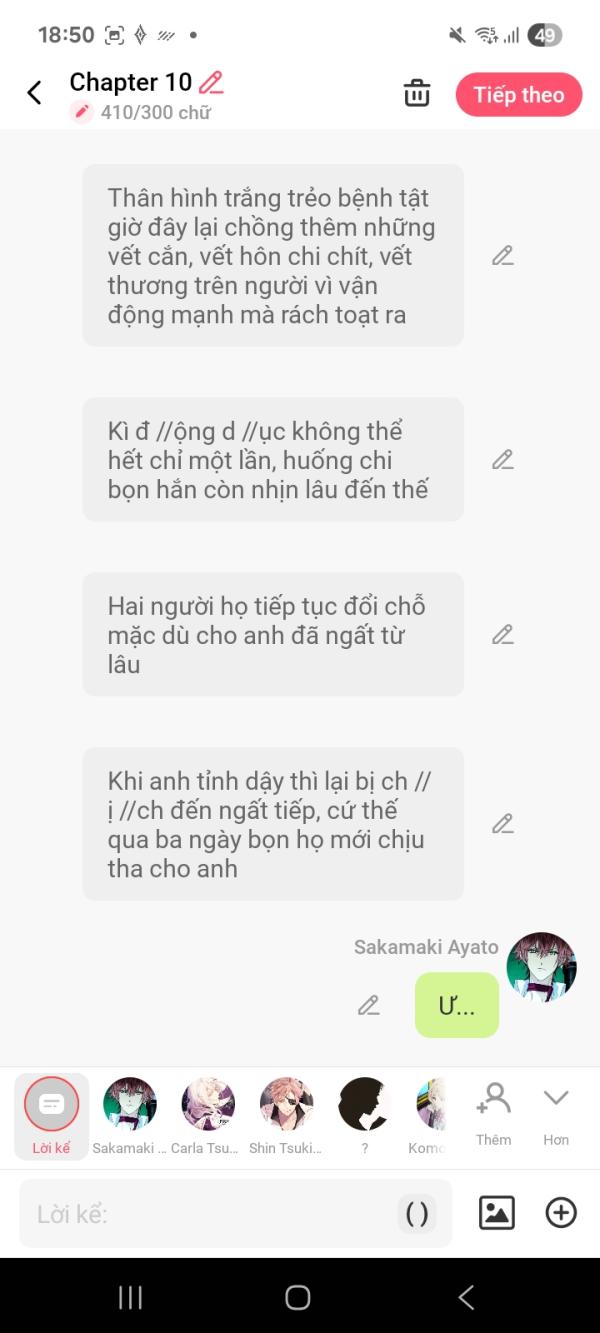Go back from Chapter 10 editor

click(x=34, y=93)
